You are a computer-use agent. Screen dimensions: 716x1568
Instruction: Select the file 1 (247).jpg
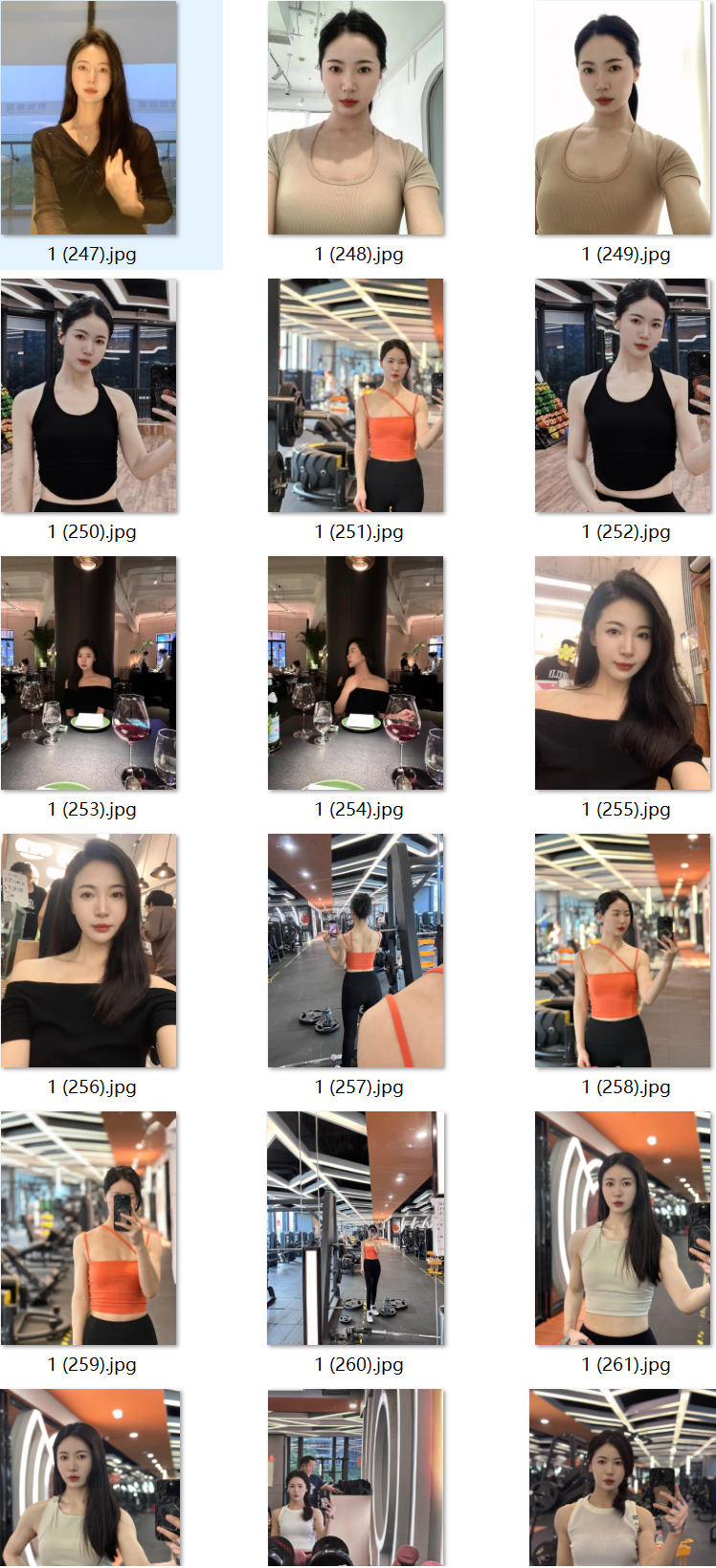click(x=89, y=118)
